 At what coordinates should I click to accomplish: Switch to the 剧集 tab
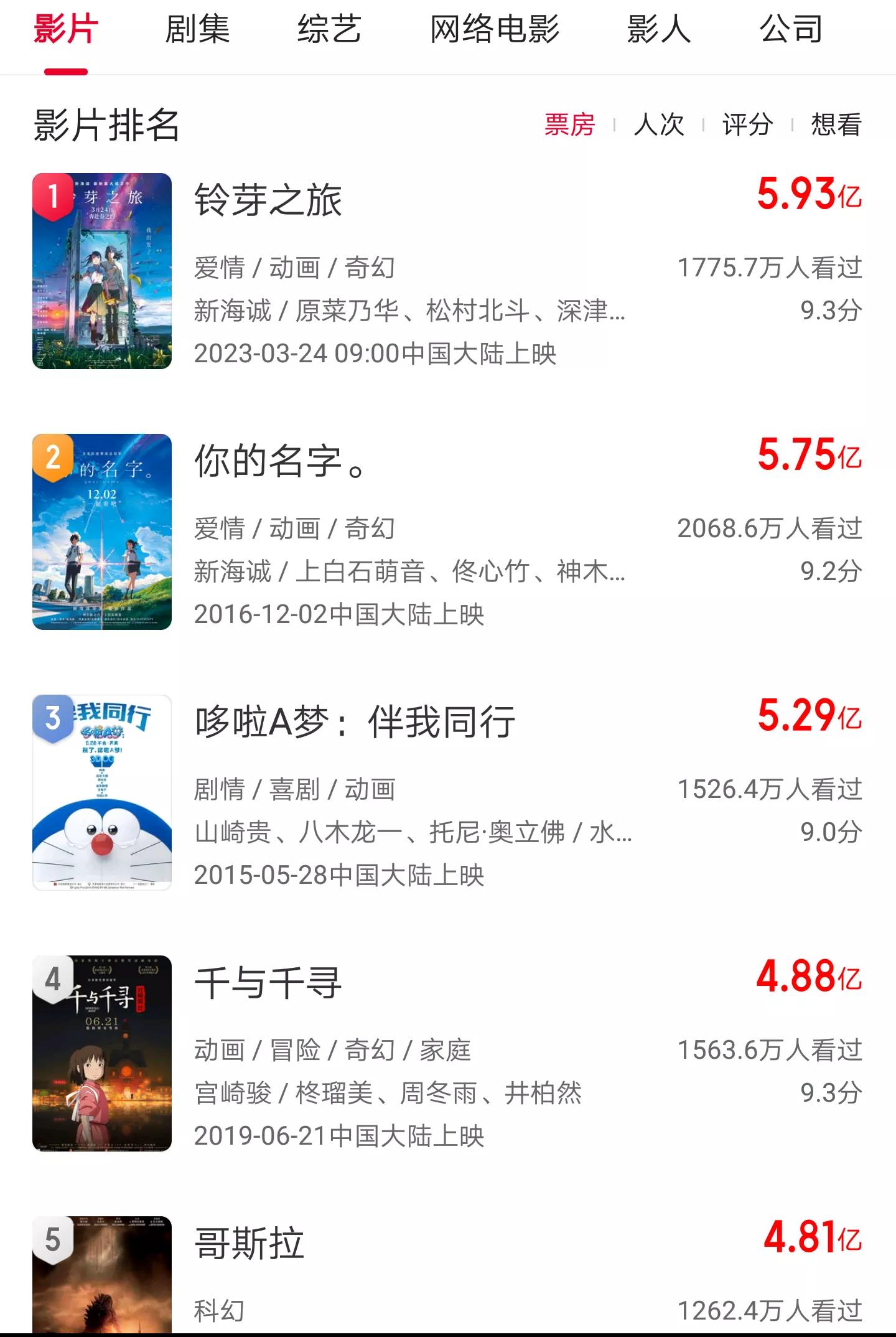(197, 29)
